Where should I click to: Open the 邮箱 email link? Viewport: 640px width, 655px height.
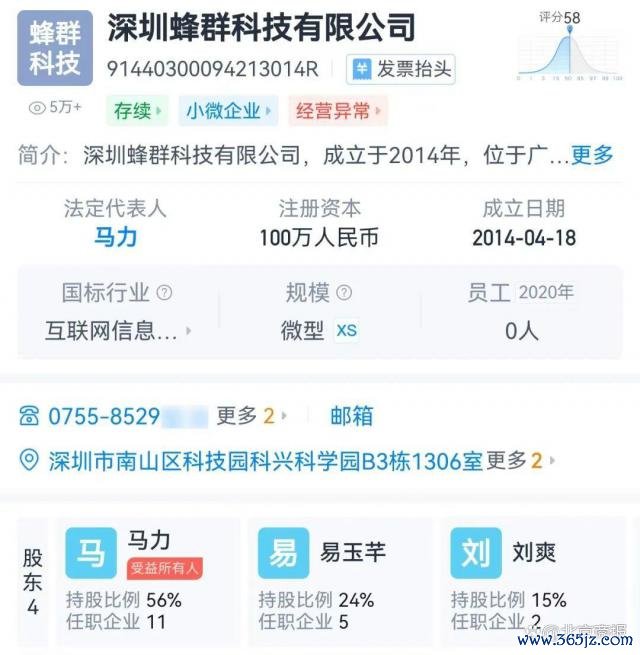[x=352, y=416]
